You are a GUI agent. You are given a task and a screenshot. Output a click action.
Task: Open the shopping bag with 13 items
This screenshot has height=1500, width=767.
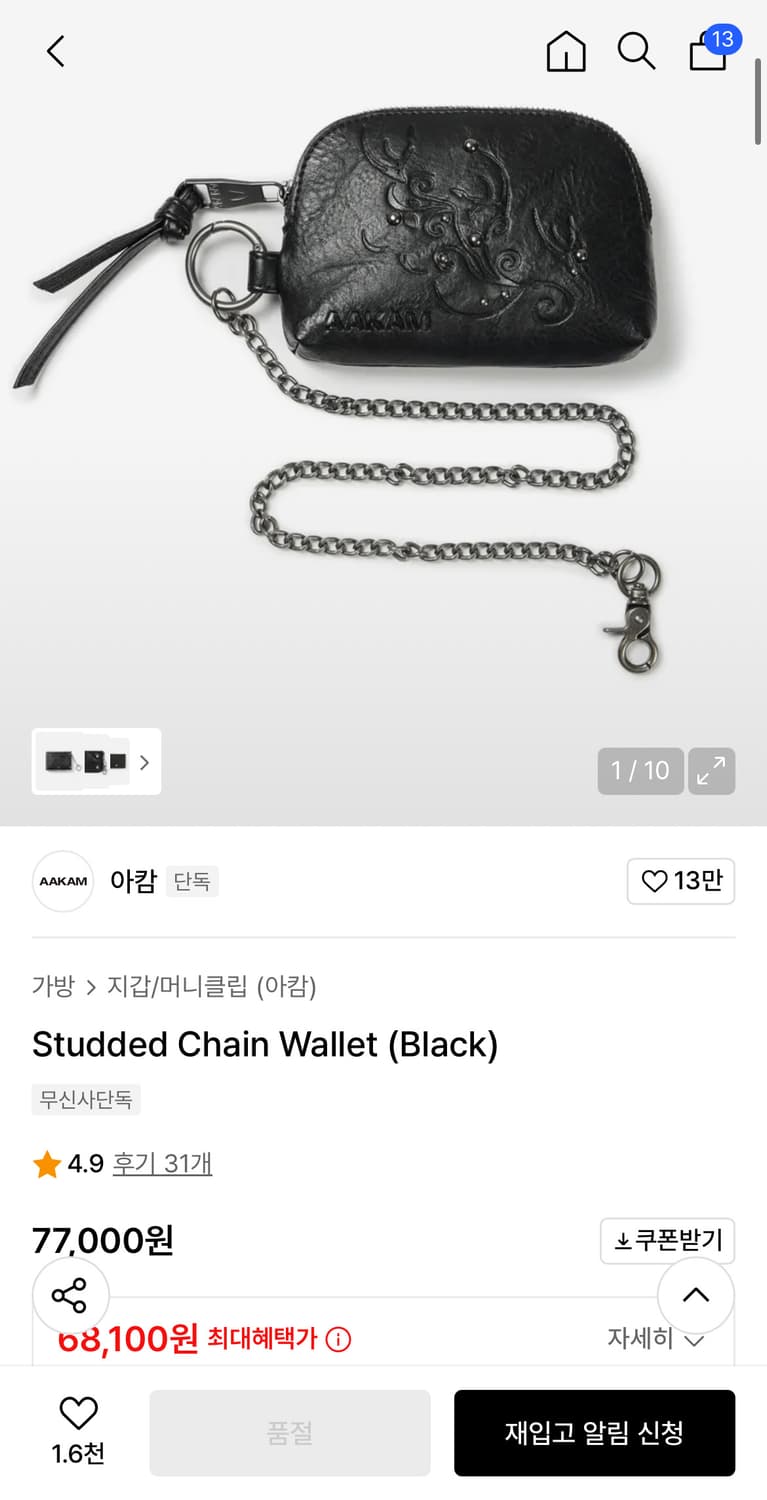pyautogui.click(x=708, y=55)
